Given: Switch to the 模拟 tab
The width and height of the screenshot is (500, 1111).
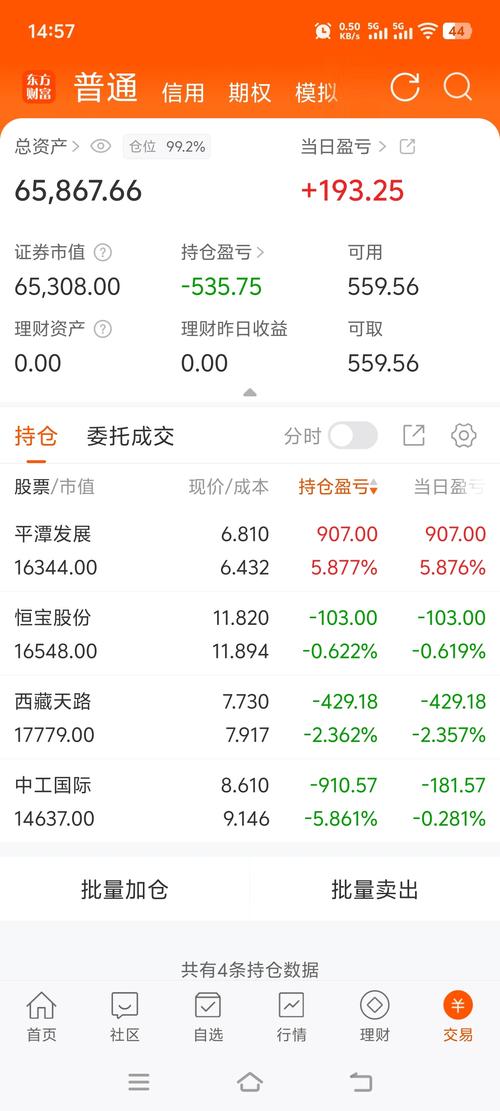Looking at the screenshot, I should pyautogui.click(x=316, y=93).
